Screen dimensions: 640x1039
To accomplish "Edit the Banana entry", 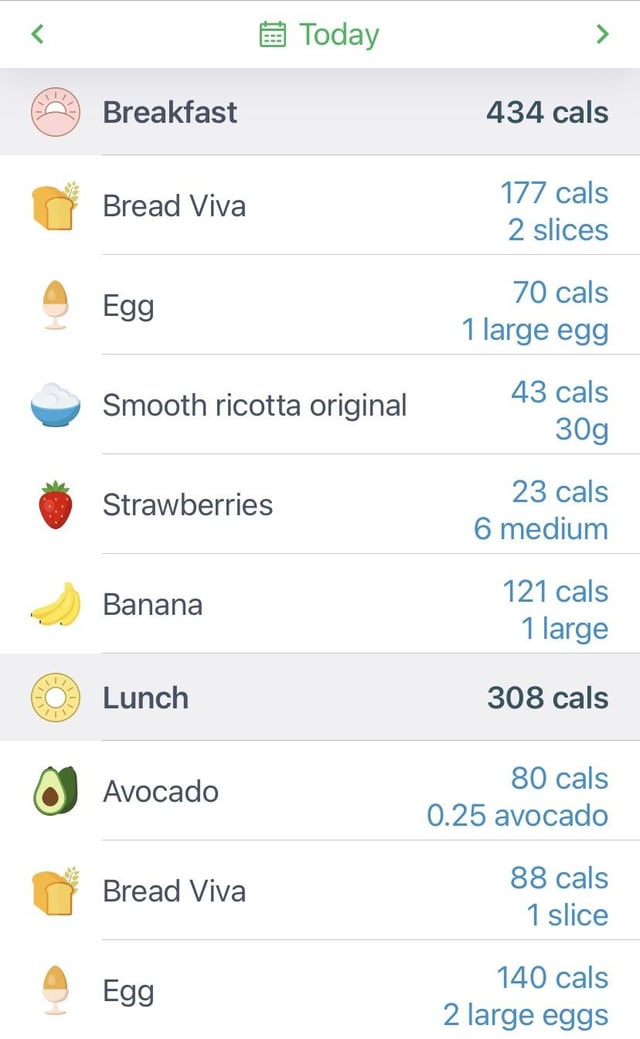I will coord(320,604).
